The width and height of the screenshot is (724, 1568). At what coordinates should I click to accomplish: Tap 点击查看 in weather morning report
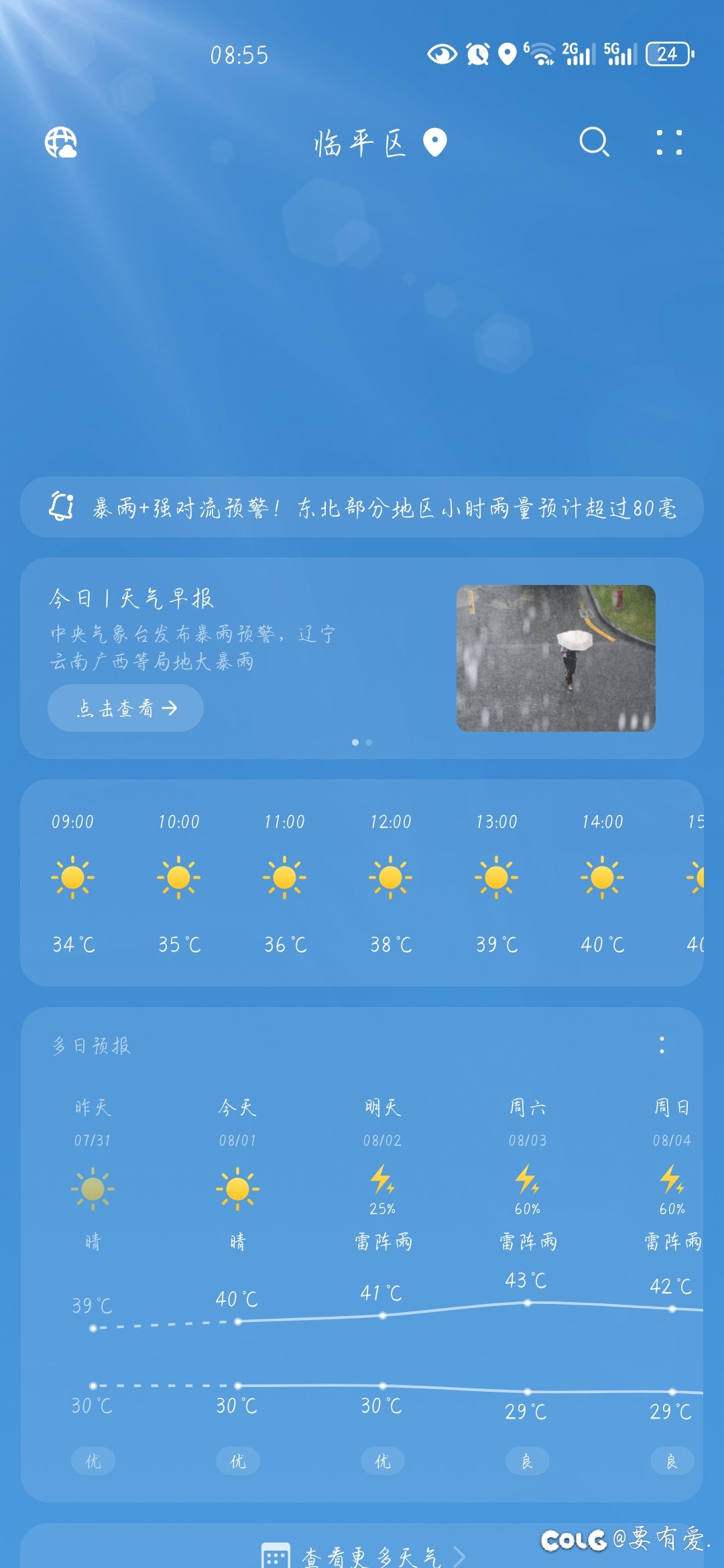click(x=125, y=708)
